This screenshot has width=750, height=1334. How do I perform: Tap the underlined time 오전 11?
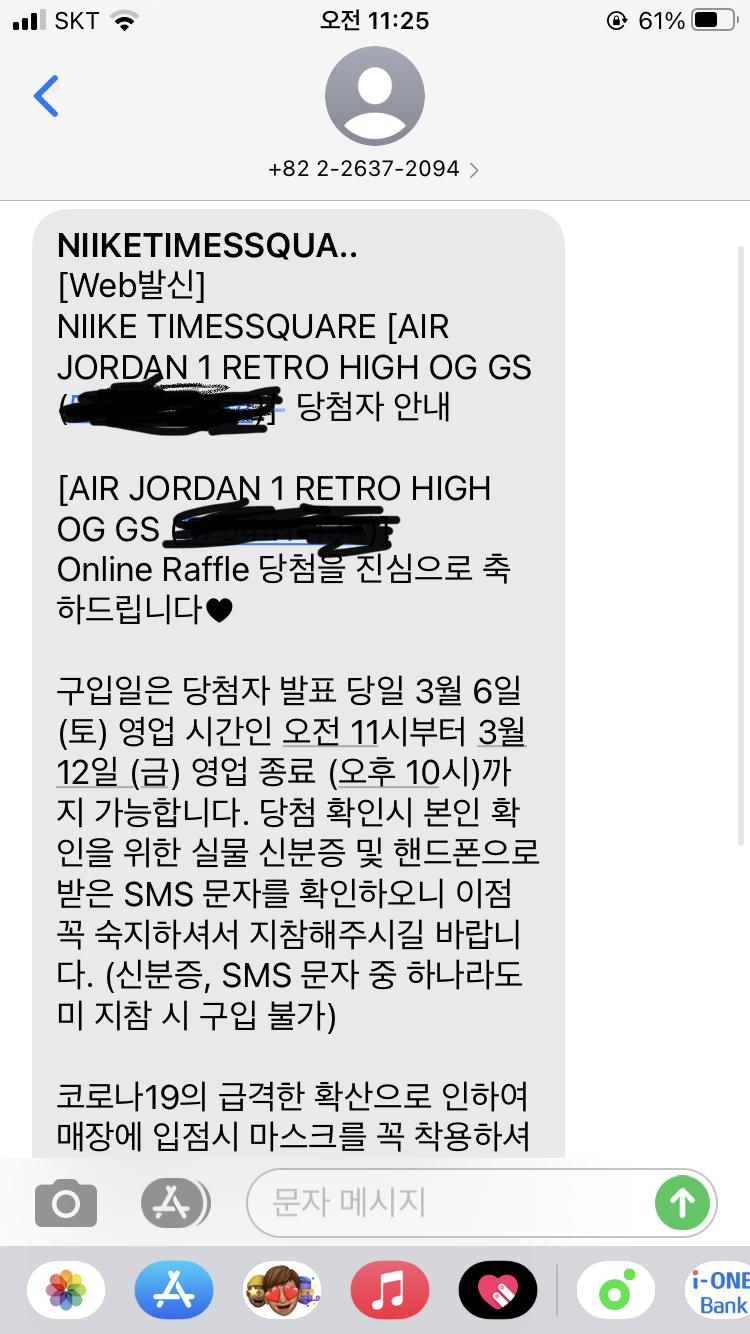point(330,732)
